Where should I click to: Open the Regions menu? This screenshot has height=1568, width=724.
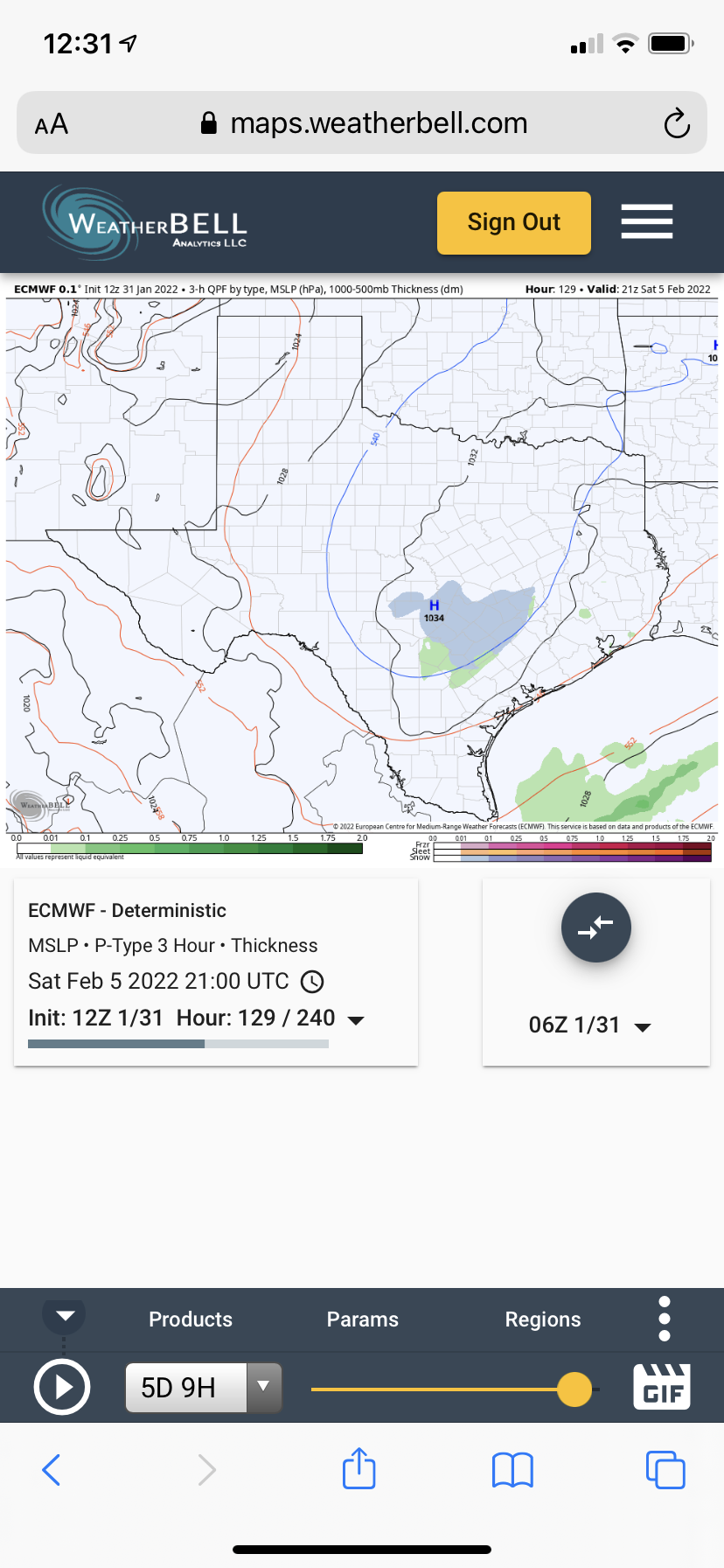[x=542, y=1319]
